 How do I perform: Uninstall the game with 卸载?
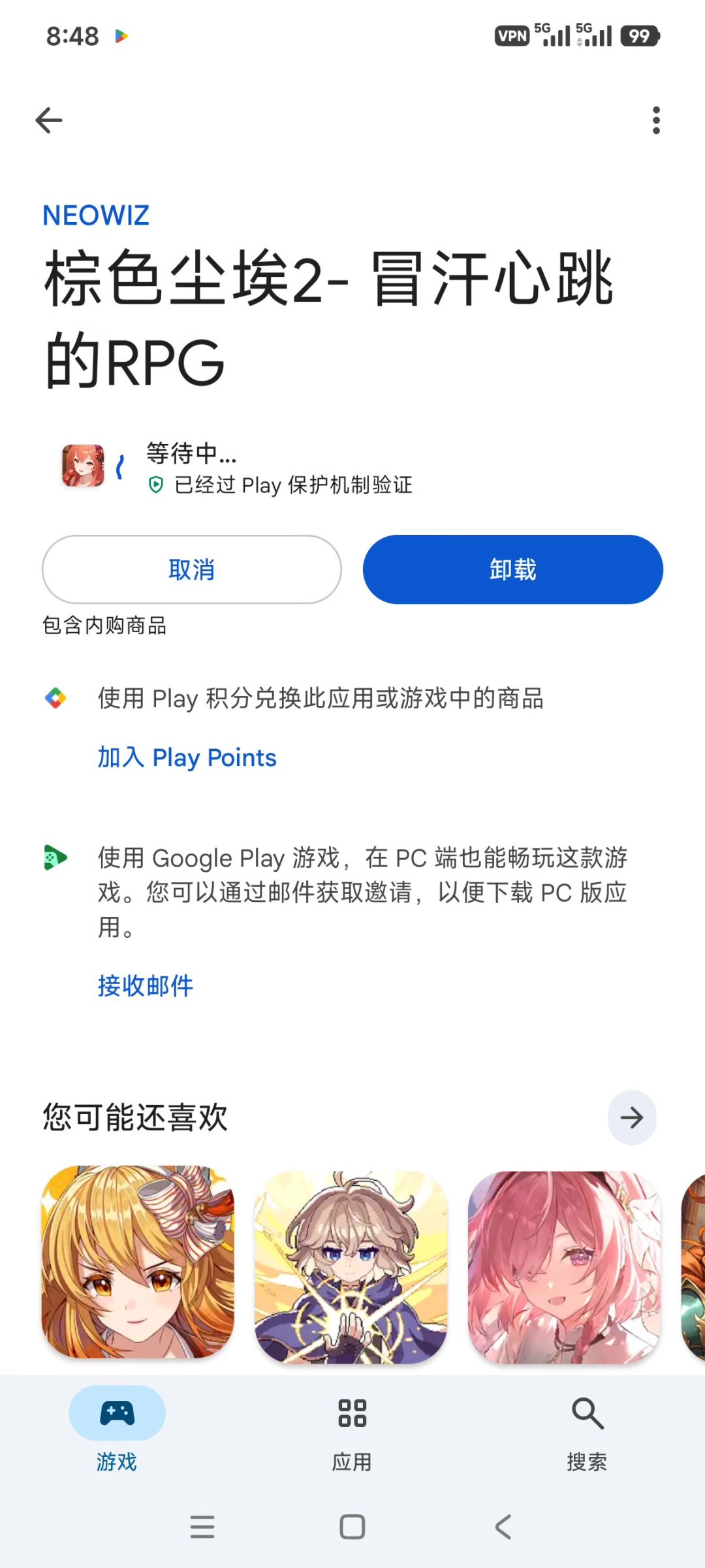[x=512, y=569]
